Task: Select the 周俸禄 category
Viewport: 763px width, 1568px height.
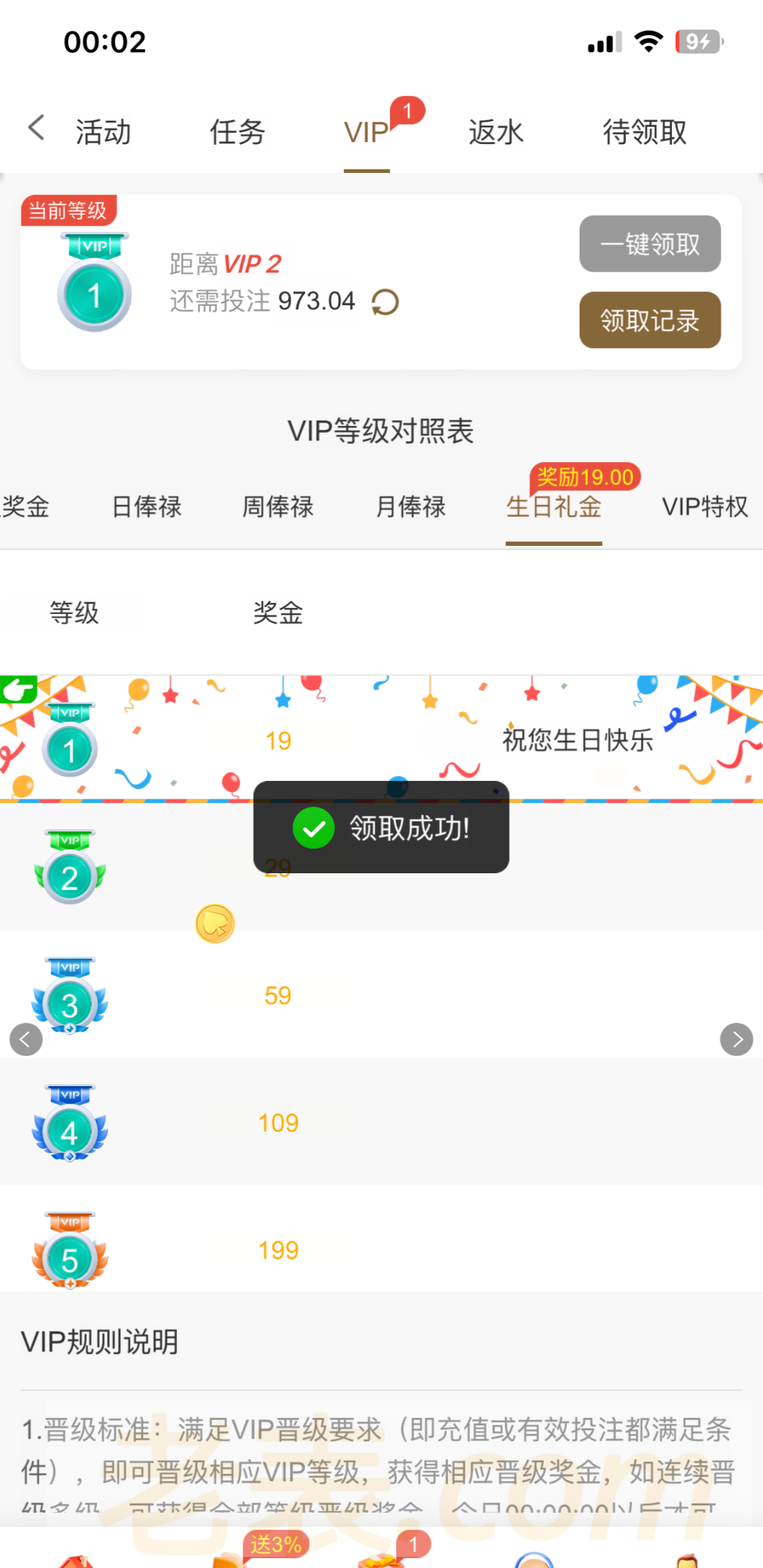Action: pyautogui.click(x=278, y=507)
